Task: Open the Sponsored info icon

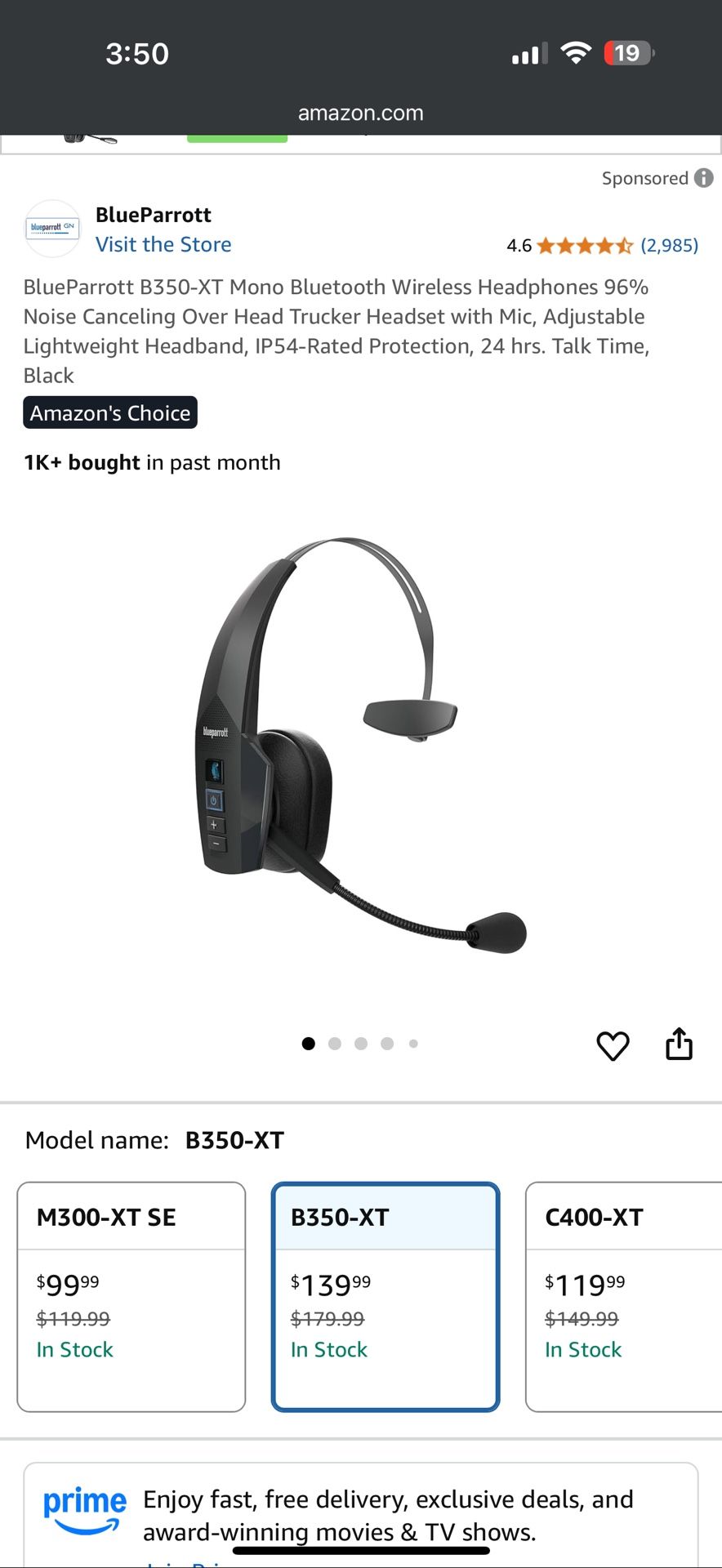Action: [x=703, y=178]
